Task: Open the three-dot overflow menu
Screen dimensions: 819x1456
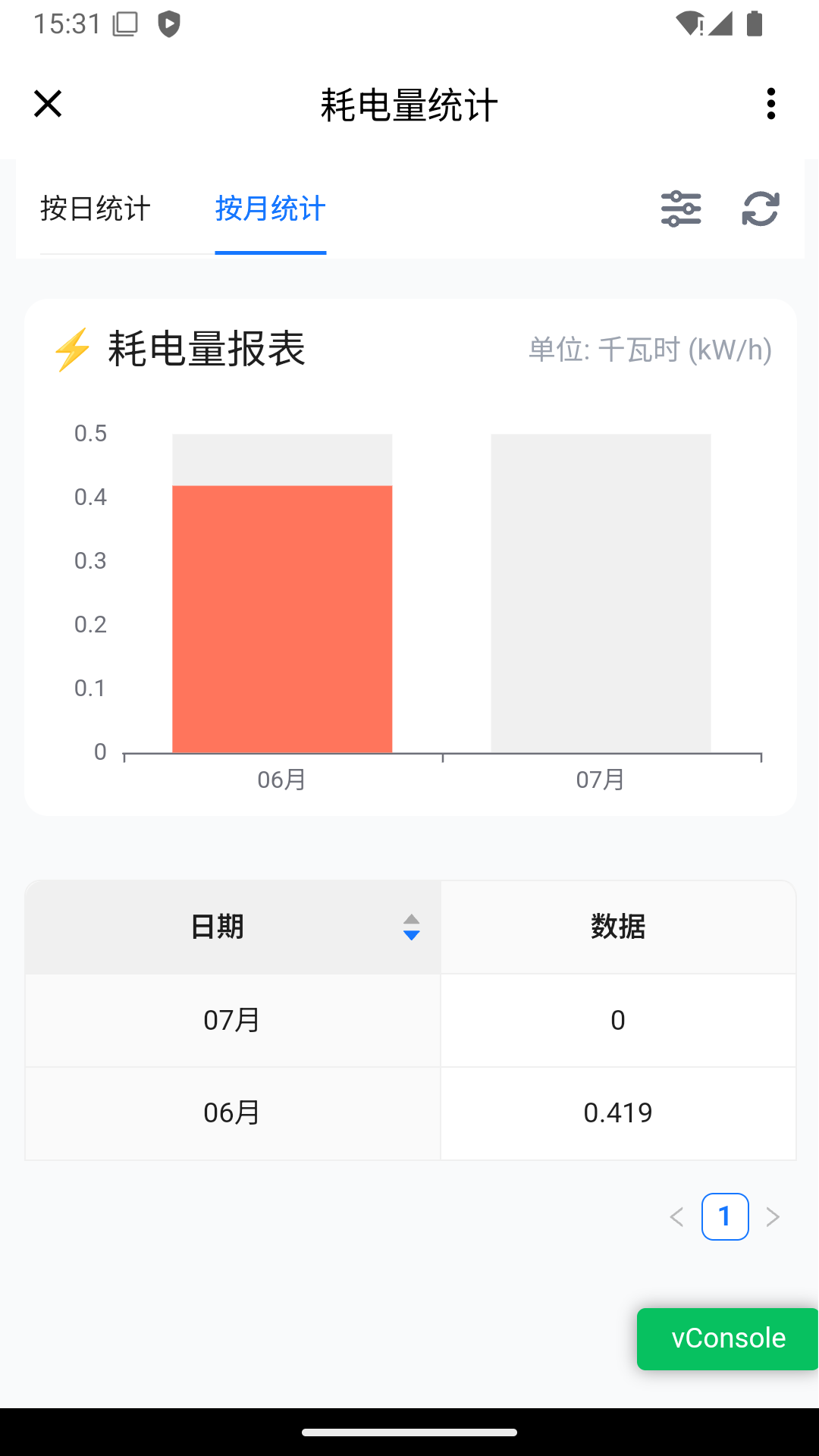Action: (770, 104)
